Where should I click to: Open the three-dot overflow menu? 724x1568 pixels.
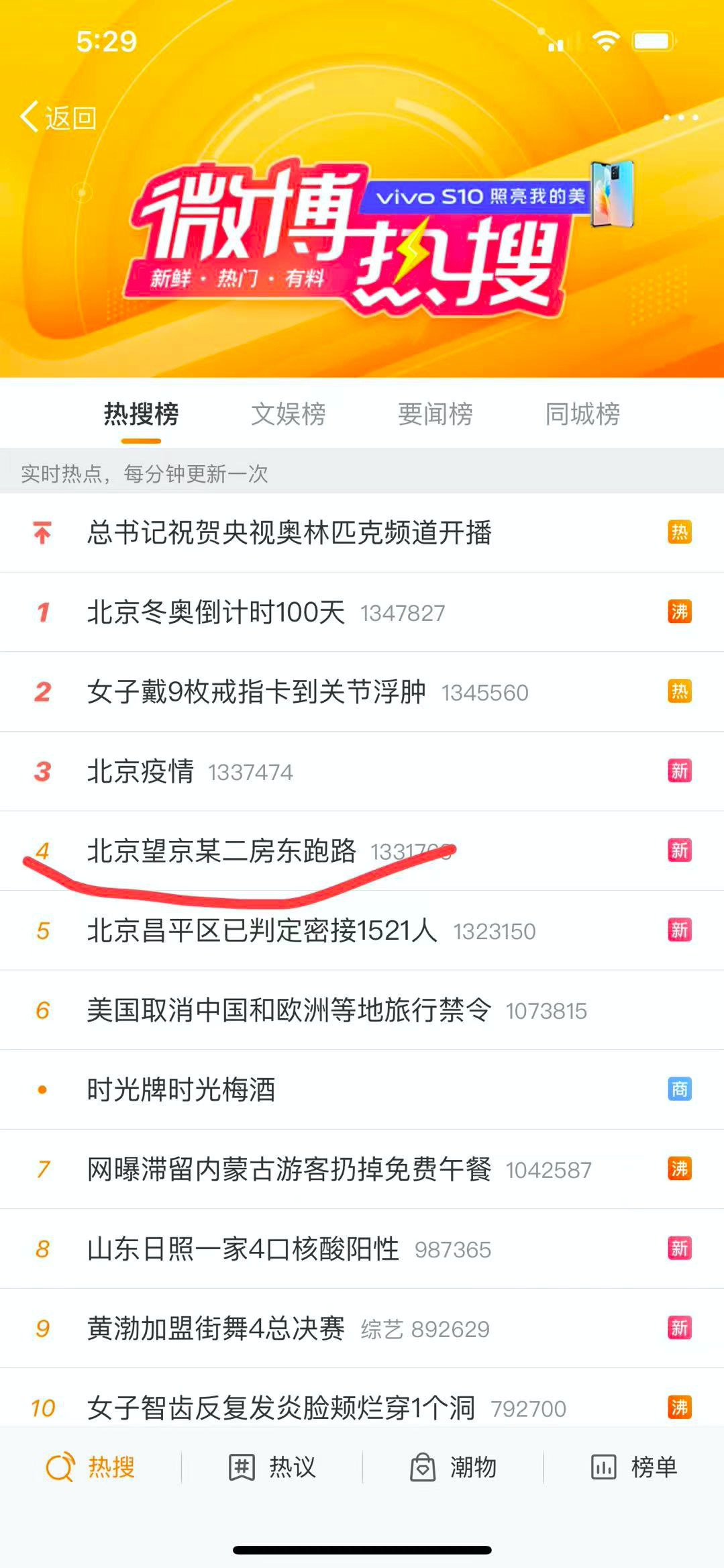(x=680, y=117)
